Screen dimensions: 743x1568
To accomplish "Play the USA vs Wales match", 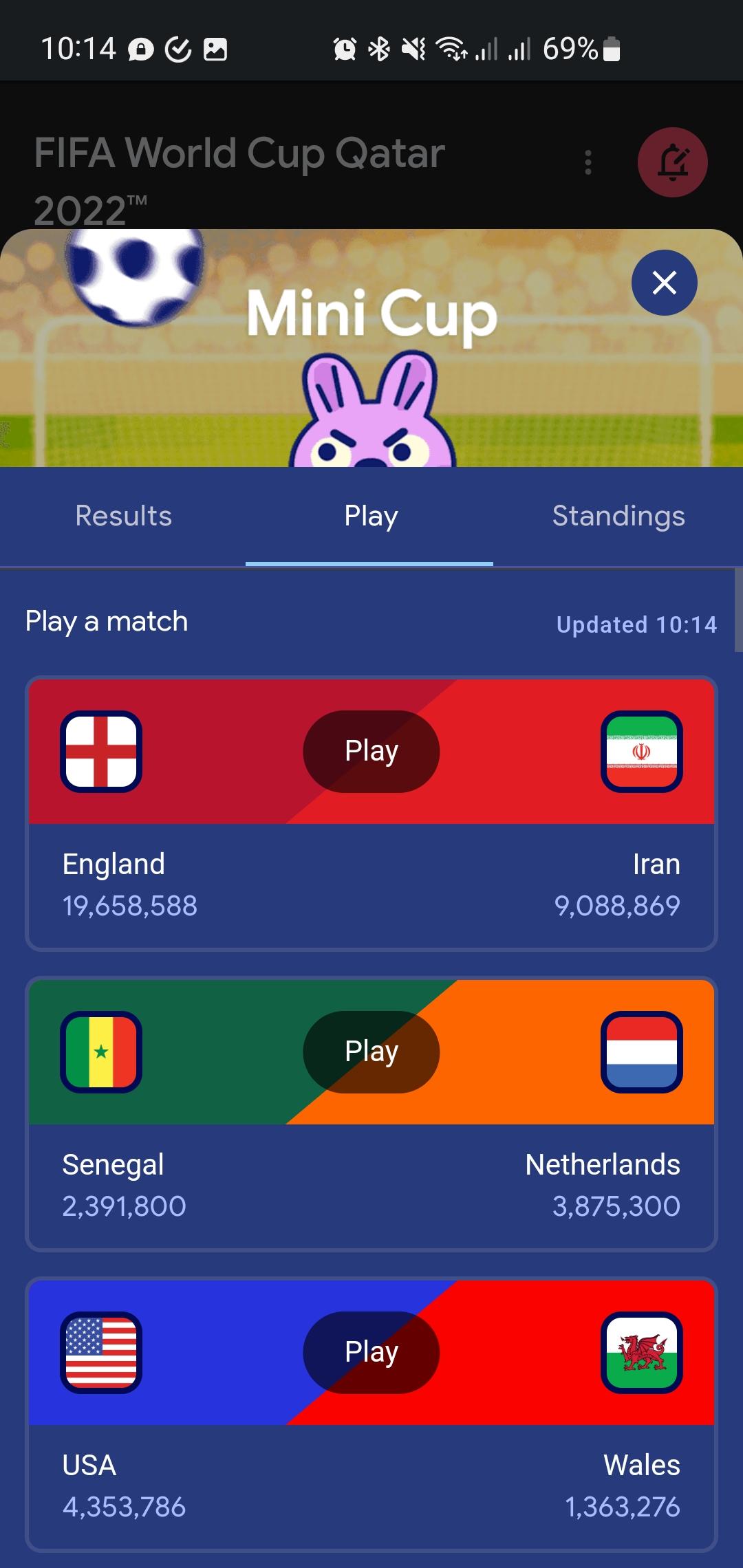I will [x=371, y=1352].
